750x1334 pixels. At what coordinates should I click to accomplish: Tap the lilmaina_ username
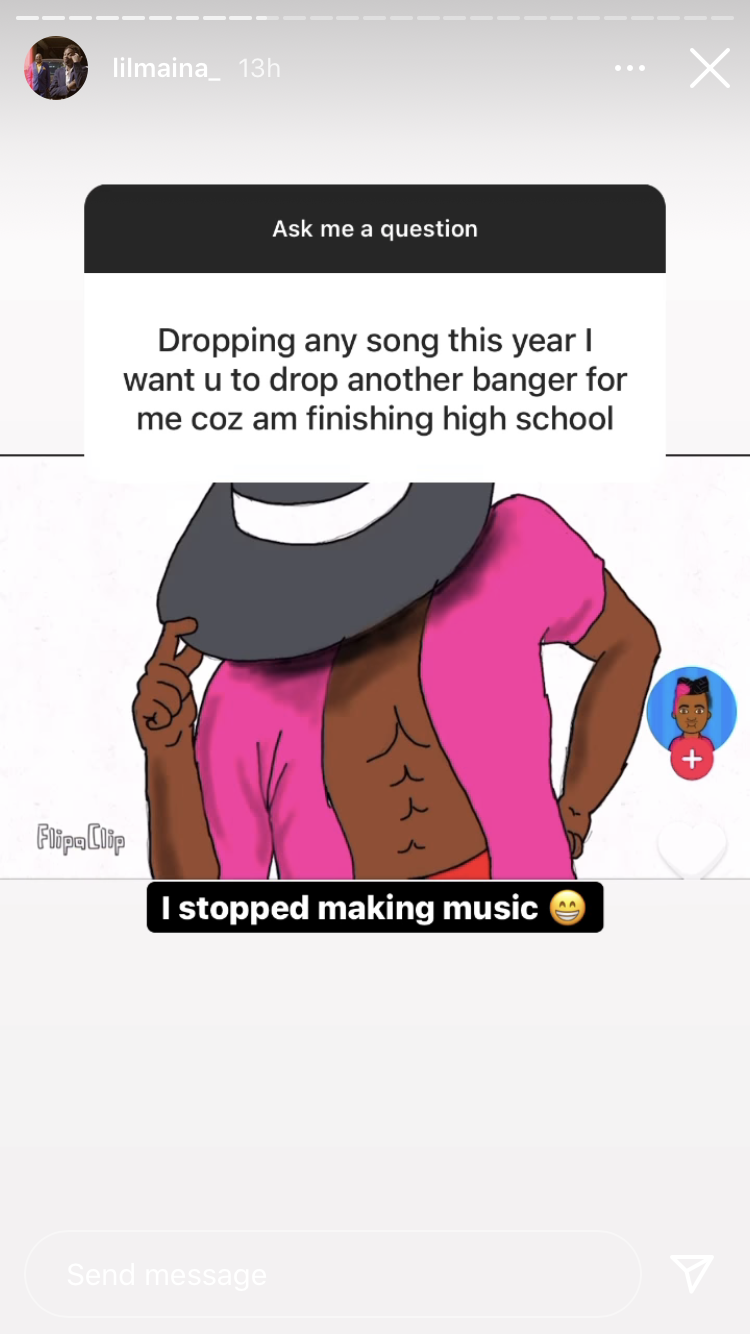166,68
